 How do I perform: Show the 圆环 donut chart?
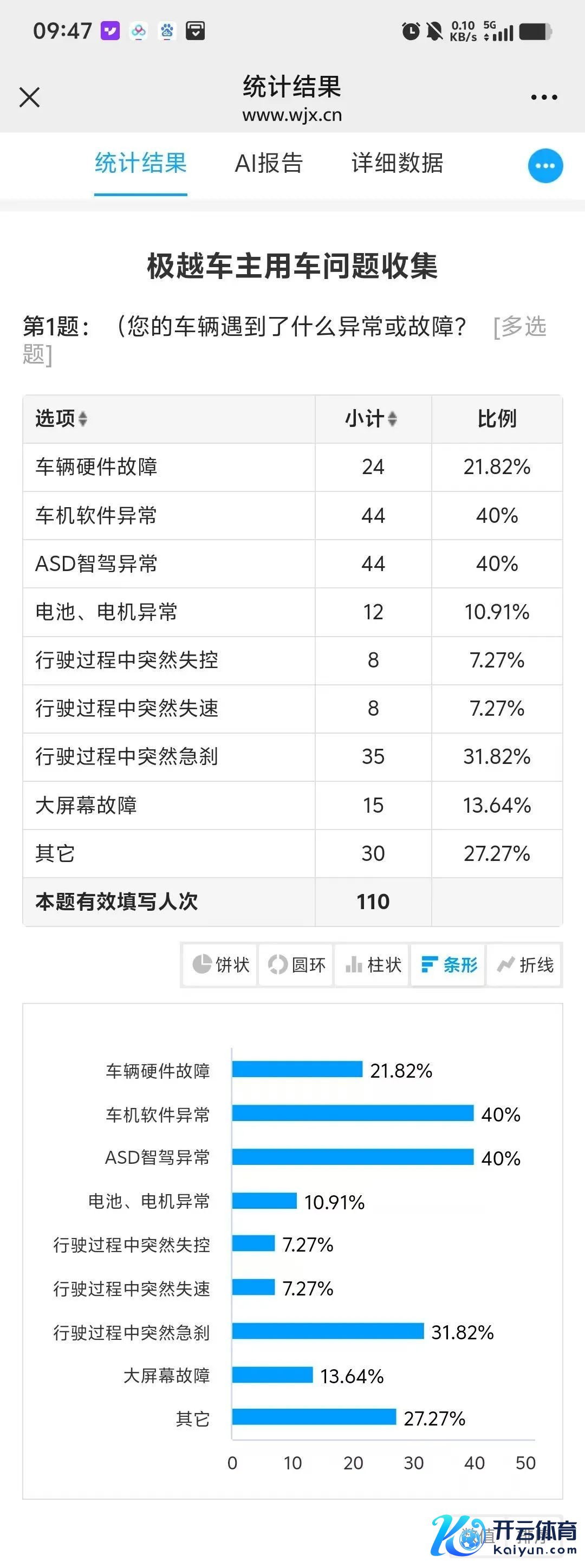click(x=296, y=965)
